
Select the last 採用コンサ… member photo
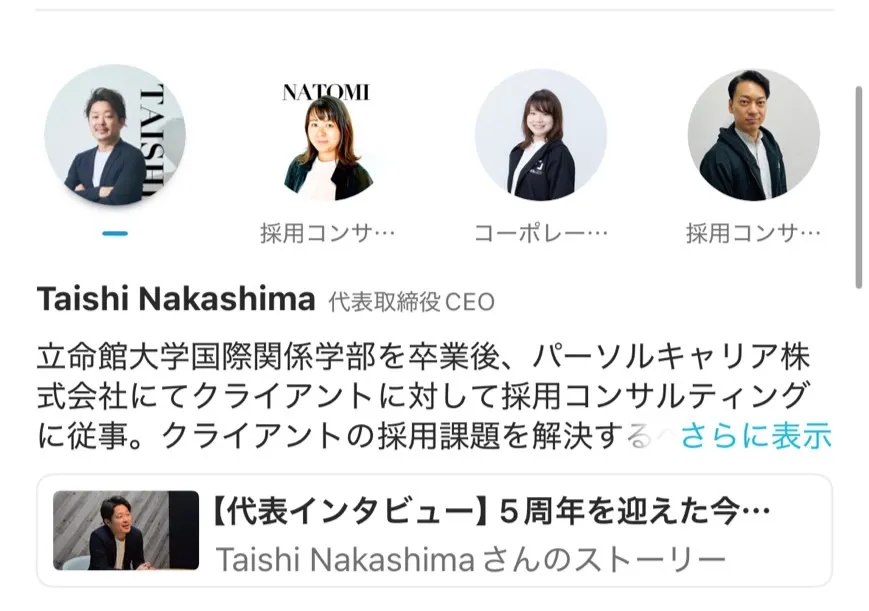click(x=753, y=135)
